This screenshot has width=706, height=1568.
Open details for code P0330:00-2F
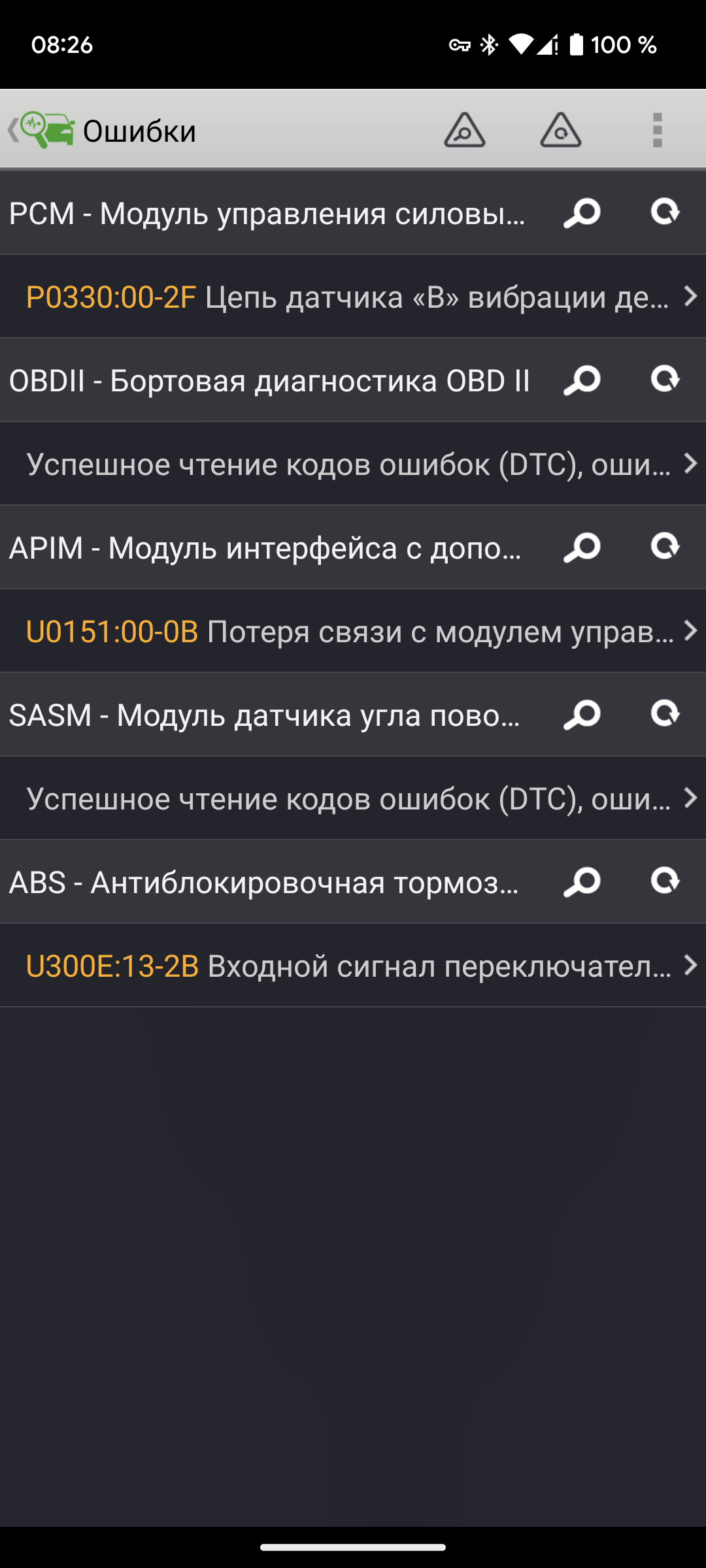[x=353, y=297]
